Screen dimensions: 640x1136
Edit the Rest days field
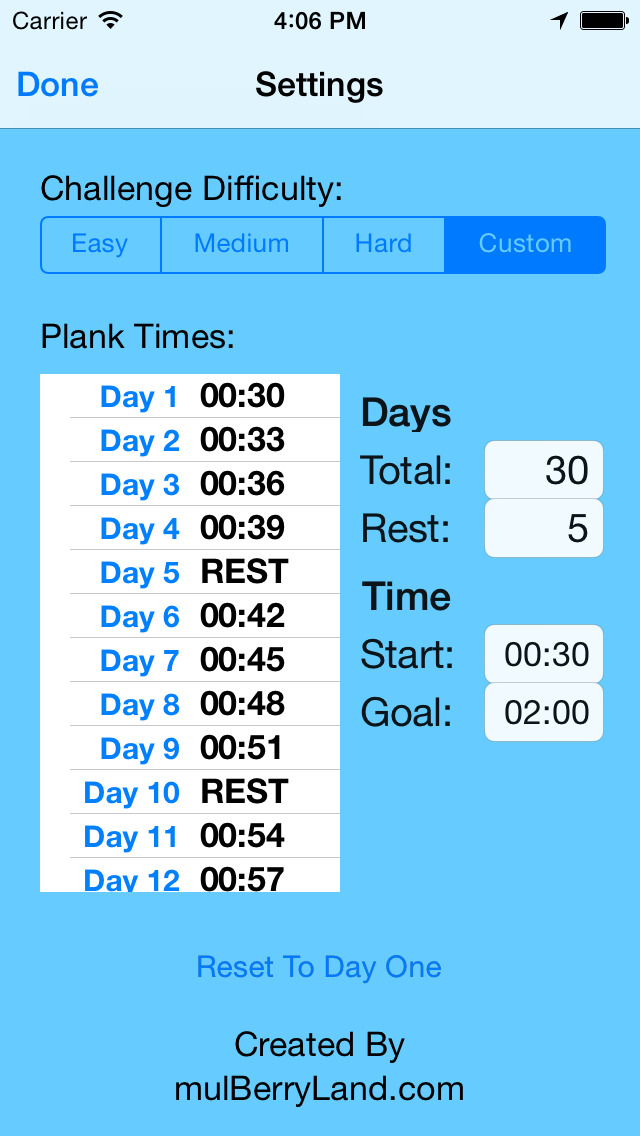coord(544,528)
